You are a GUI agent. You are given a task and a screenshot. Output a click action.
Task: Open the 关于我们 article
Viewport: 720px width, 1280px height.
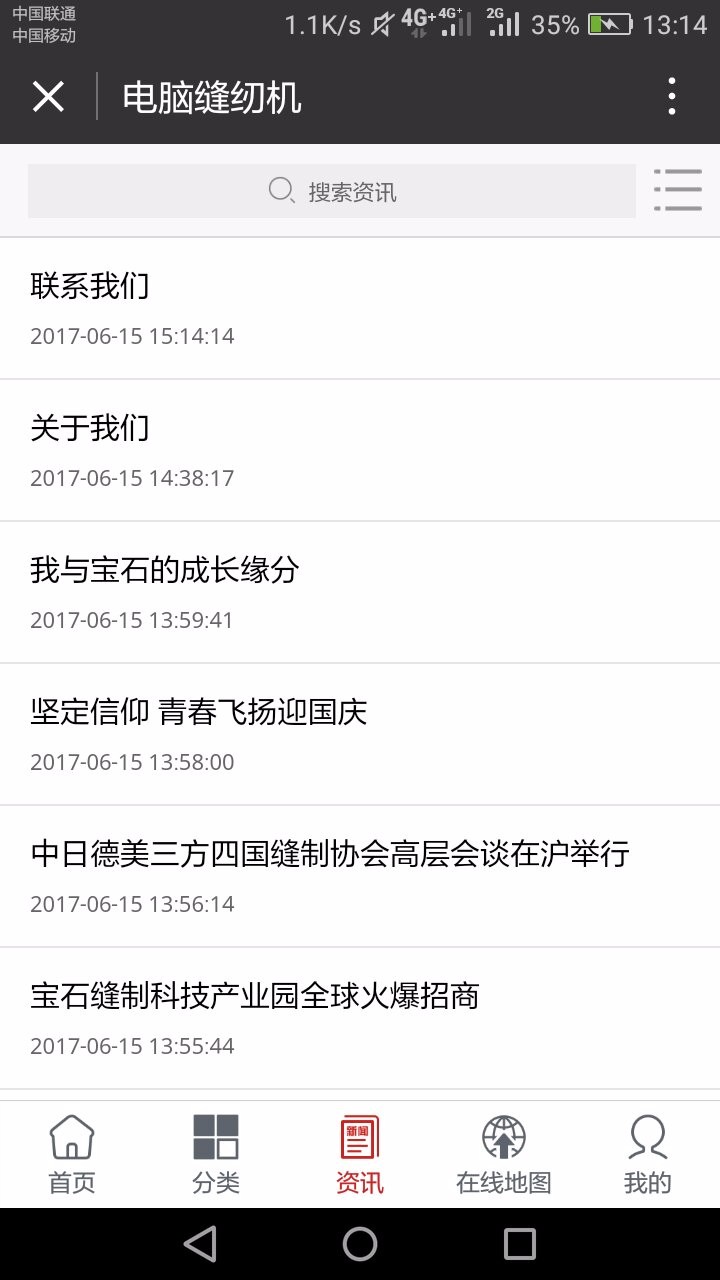pos(360,451)
